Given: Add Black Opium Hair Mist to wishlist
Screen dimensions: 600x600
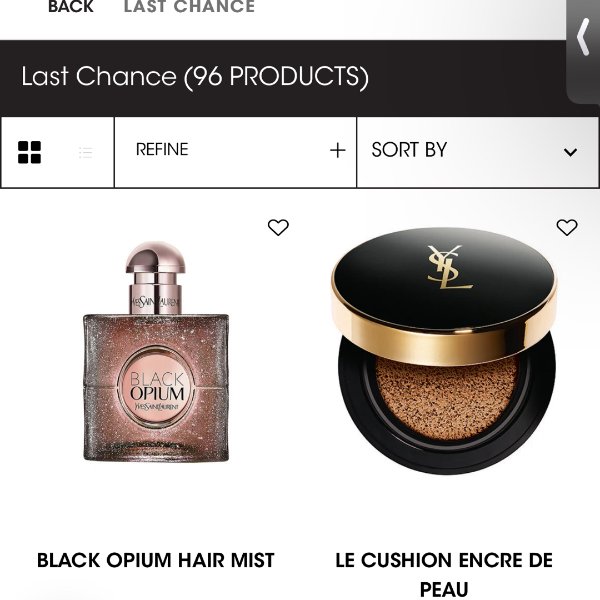Looking at the screenshot, I should [278, 228].
